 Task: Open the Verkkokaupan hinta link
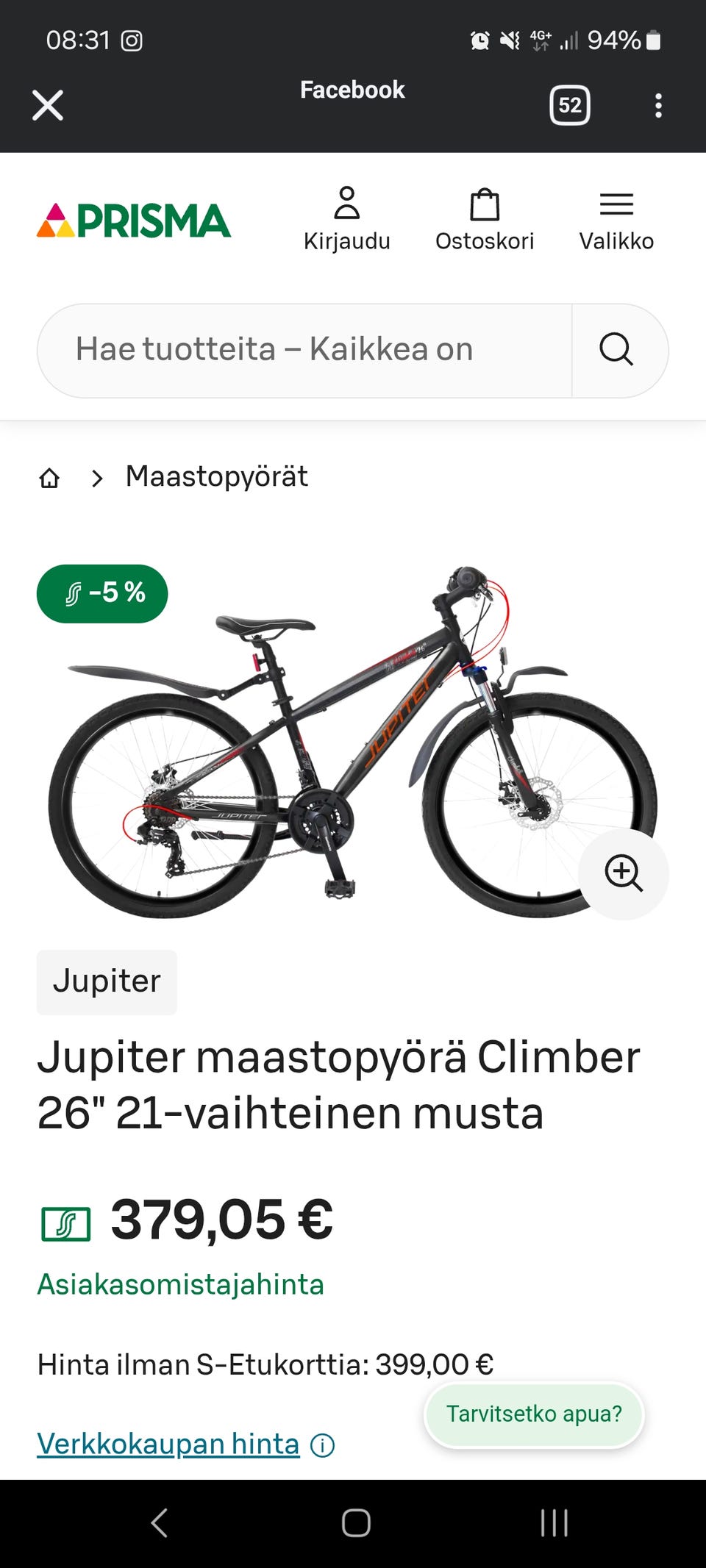coord(168,1442)
